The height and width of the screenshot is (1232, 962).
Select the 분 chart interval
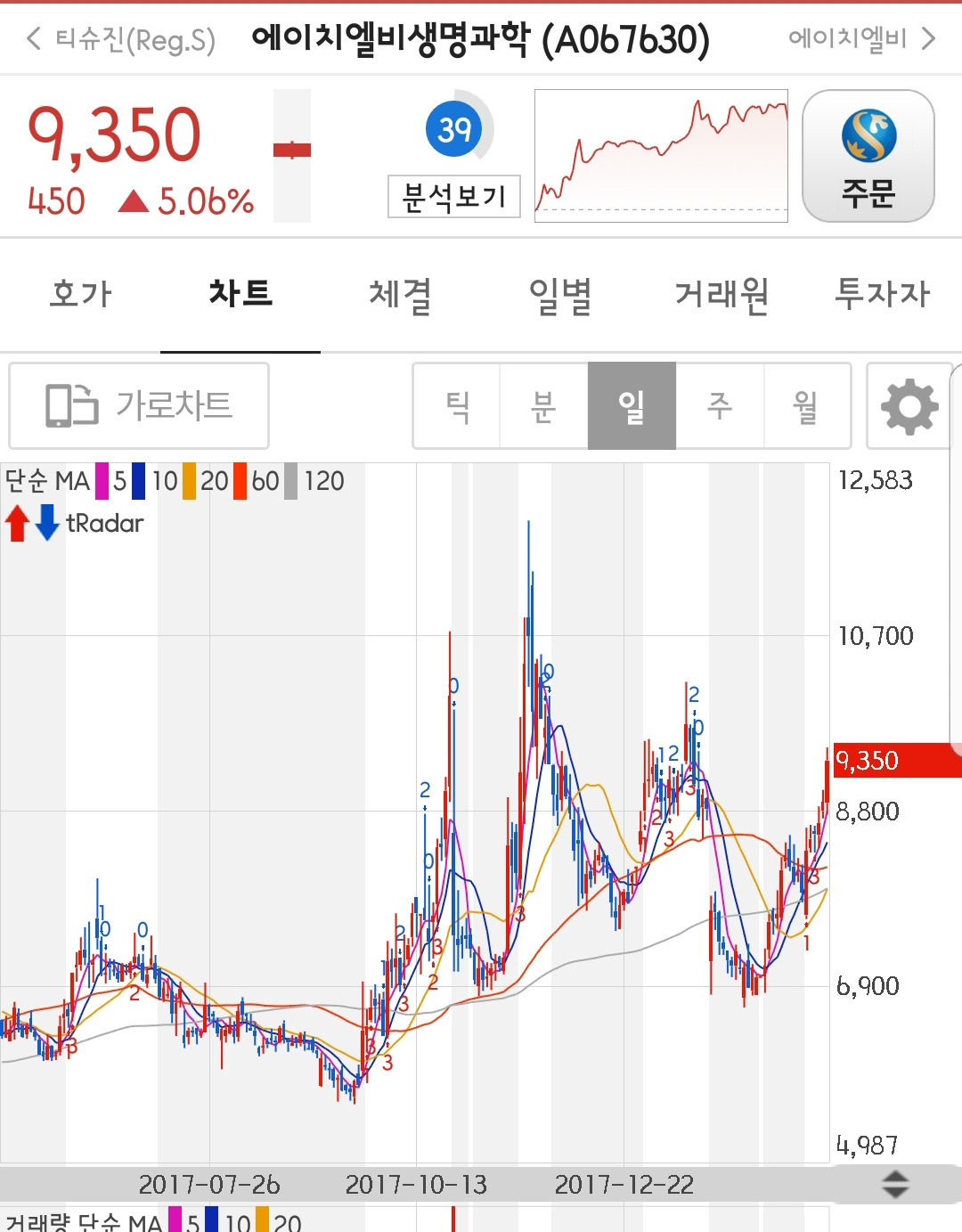[544, 406]
